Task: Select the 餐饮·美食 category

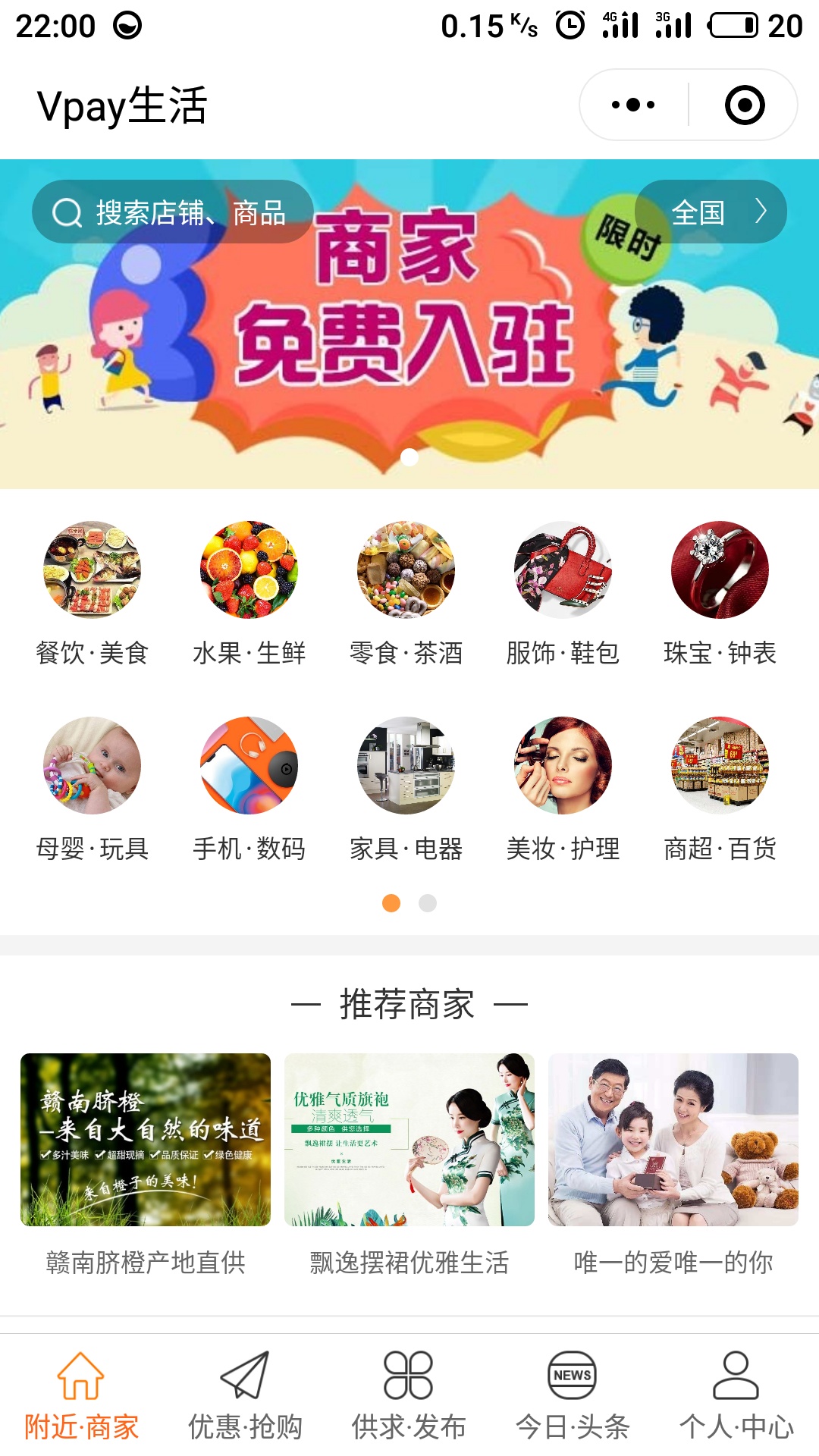Action: click(93, 594)
